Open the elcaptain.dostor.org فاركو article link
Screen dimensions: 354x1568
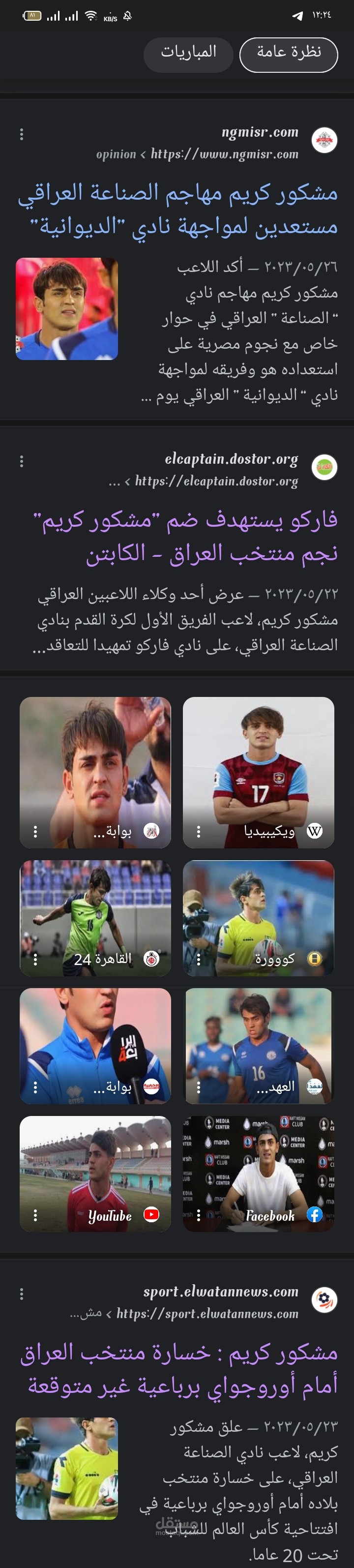[x=185, y=536]
